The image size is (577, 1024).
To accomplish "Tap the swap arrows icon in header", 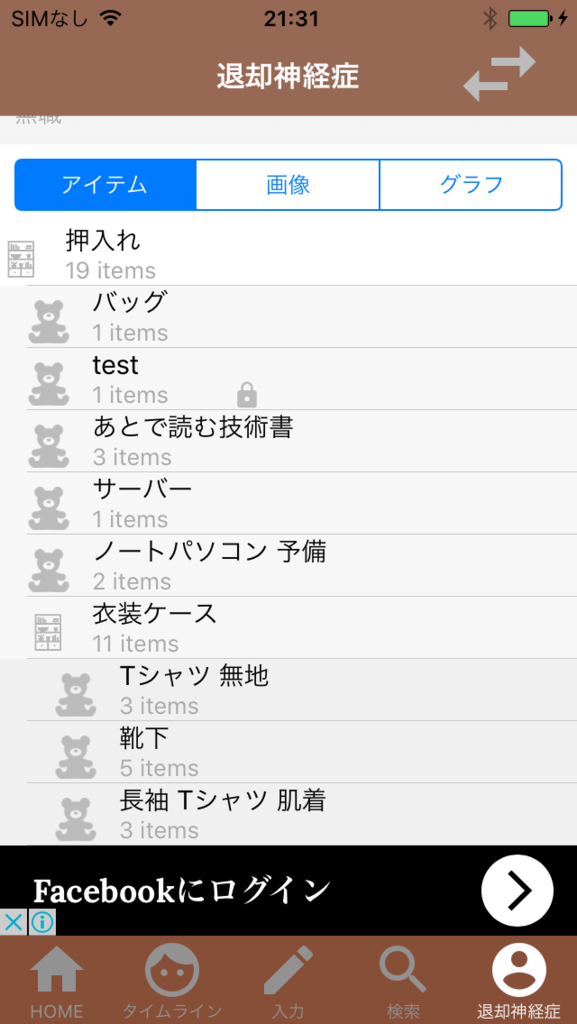I will [499, 74].
